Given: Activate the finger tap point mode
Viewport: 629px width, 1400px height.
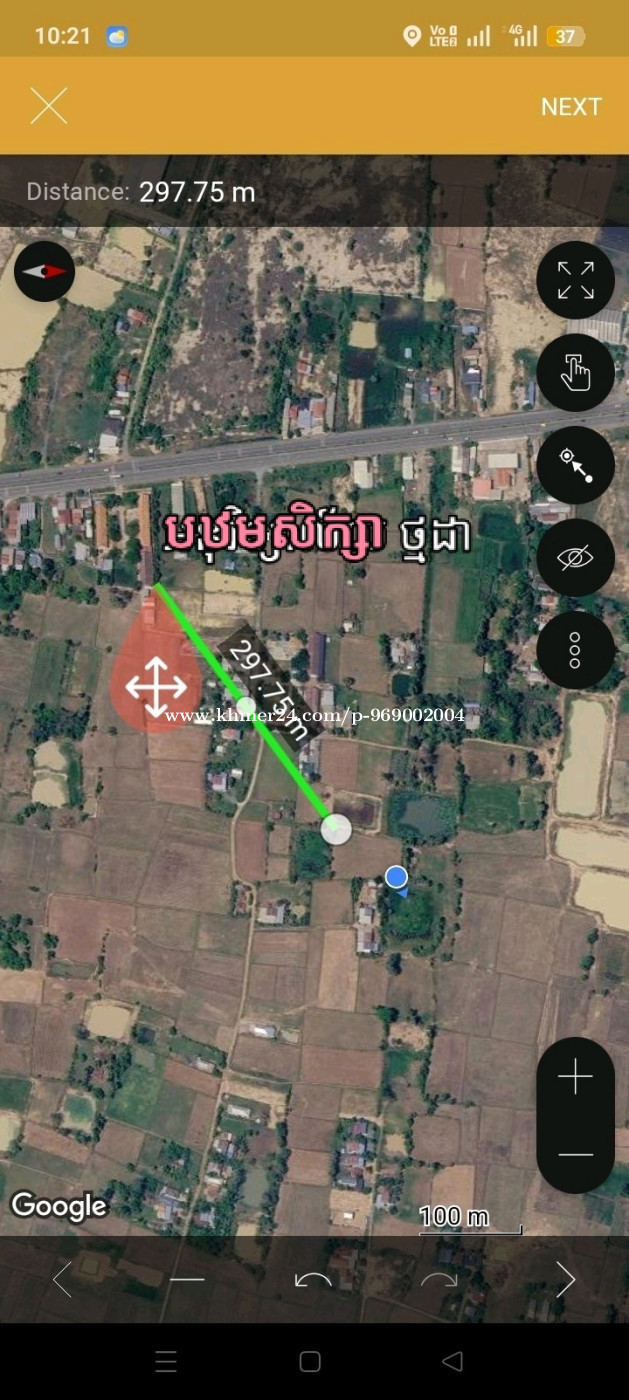Looking at the screenshot, I should click(x=575, y=373).
